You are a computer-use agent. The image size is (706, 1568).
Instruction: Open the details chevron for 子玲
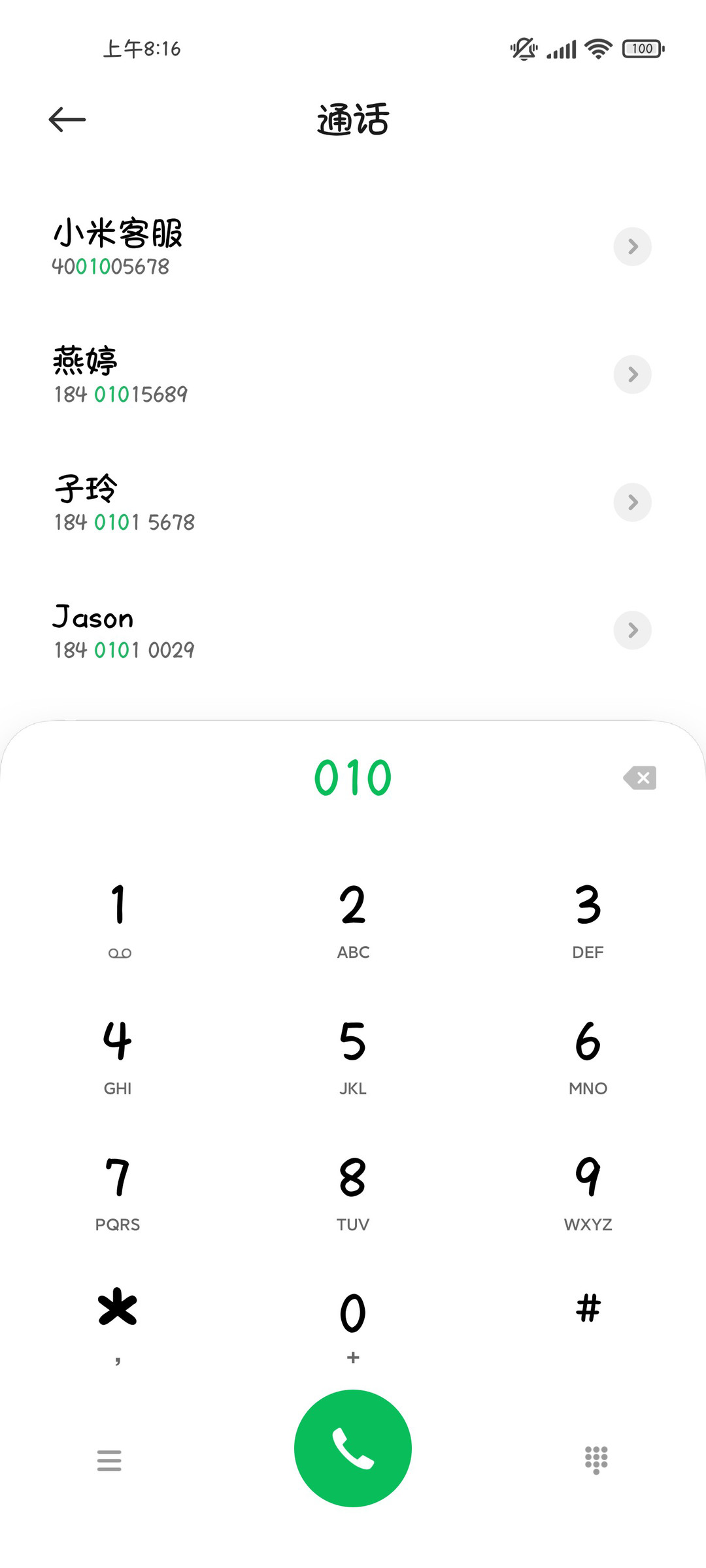tap(632, 502)
